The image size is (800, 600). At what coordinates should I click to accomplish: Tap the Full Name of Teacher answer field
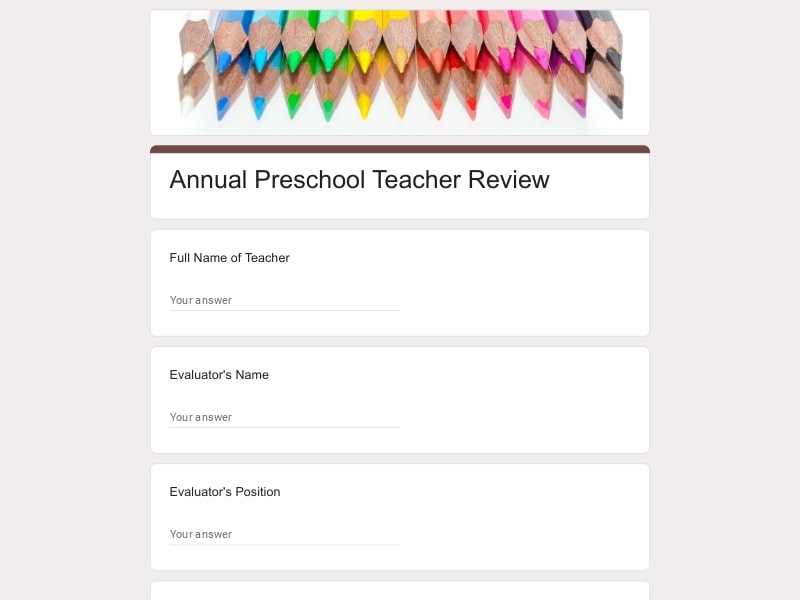(x=284, y=300)
